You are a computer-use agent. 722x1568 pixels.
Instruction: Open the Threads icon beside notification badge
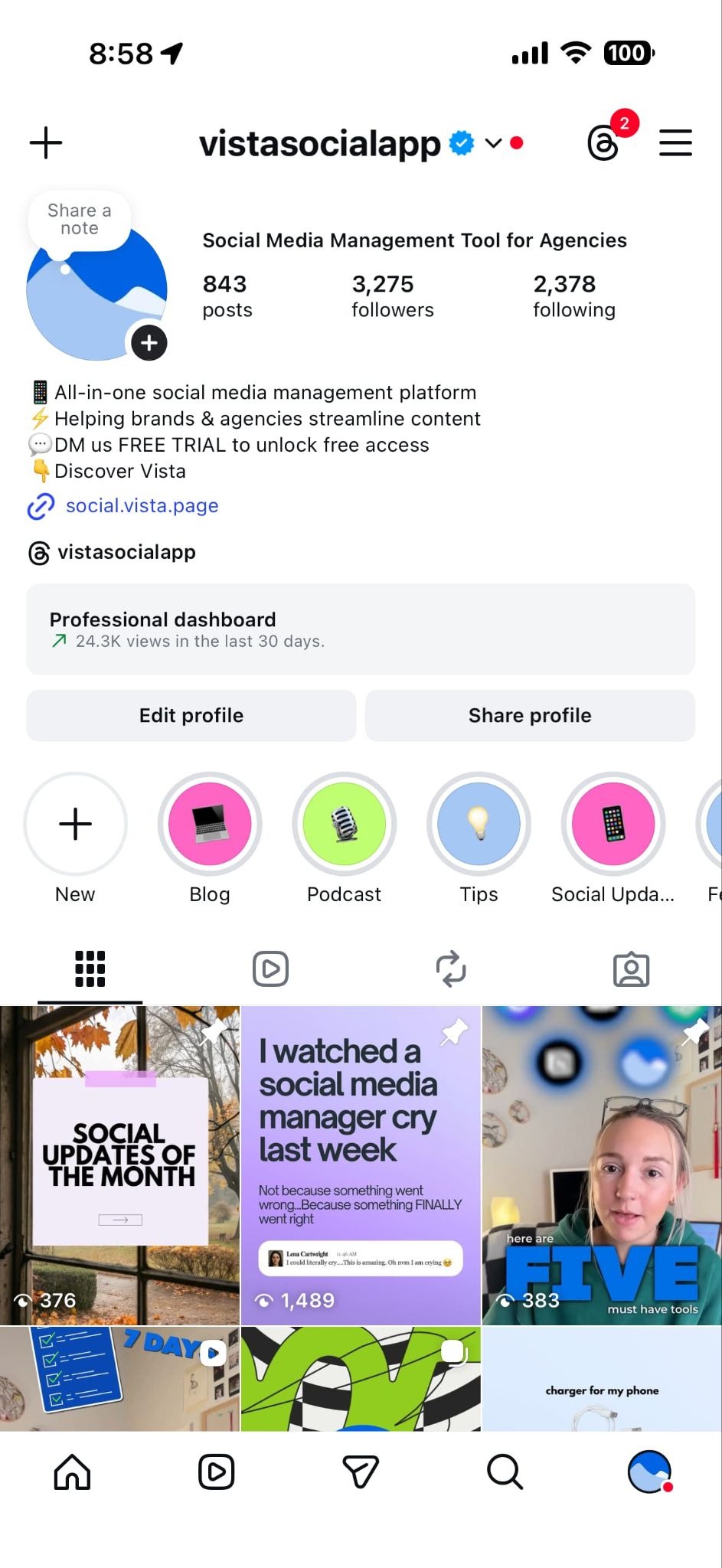[x=604, y=142]
